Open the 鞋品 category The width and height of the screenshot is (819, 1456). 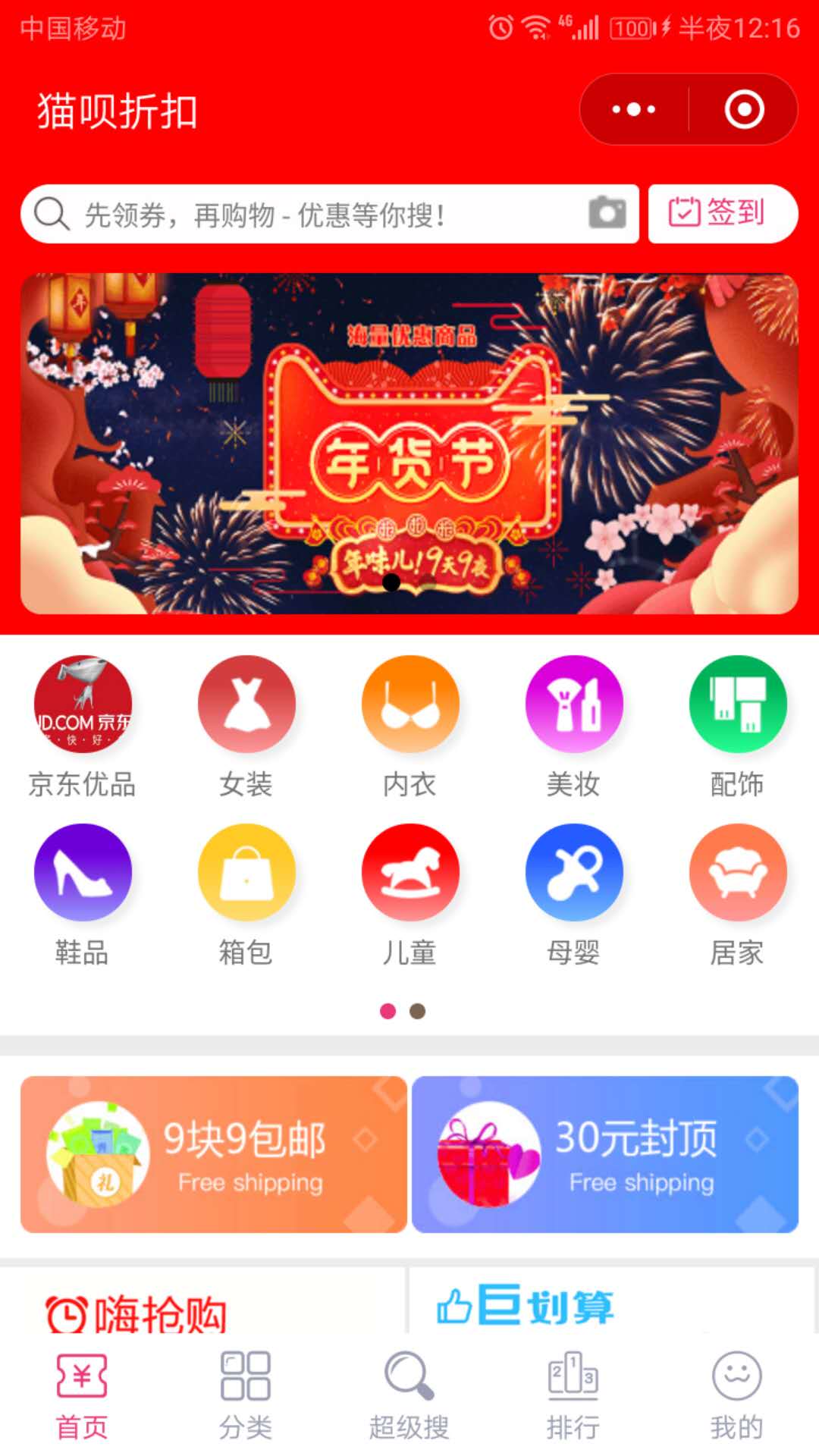tap(83, 894)
